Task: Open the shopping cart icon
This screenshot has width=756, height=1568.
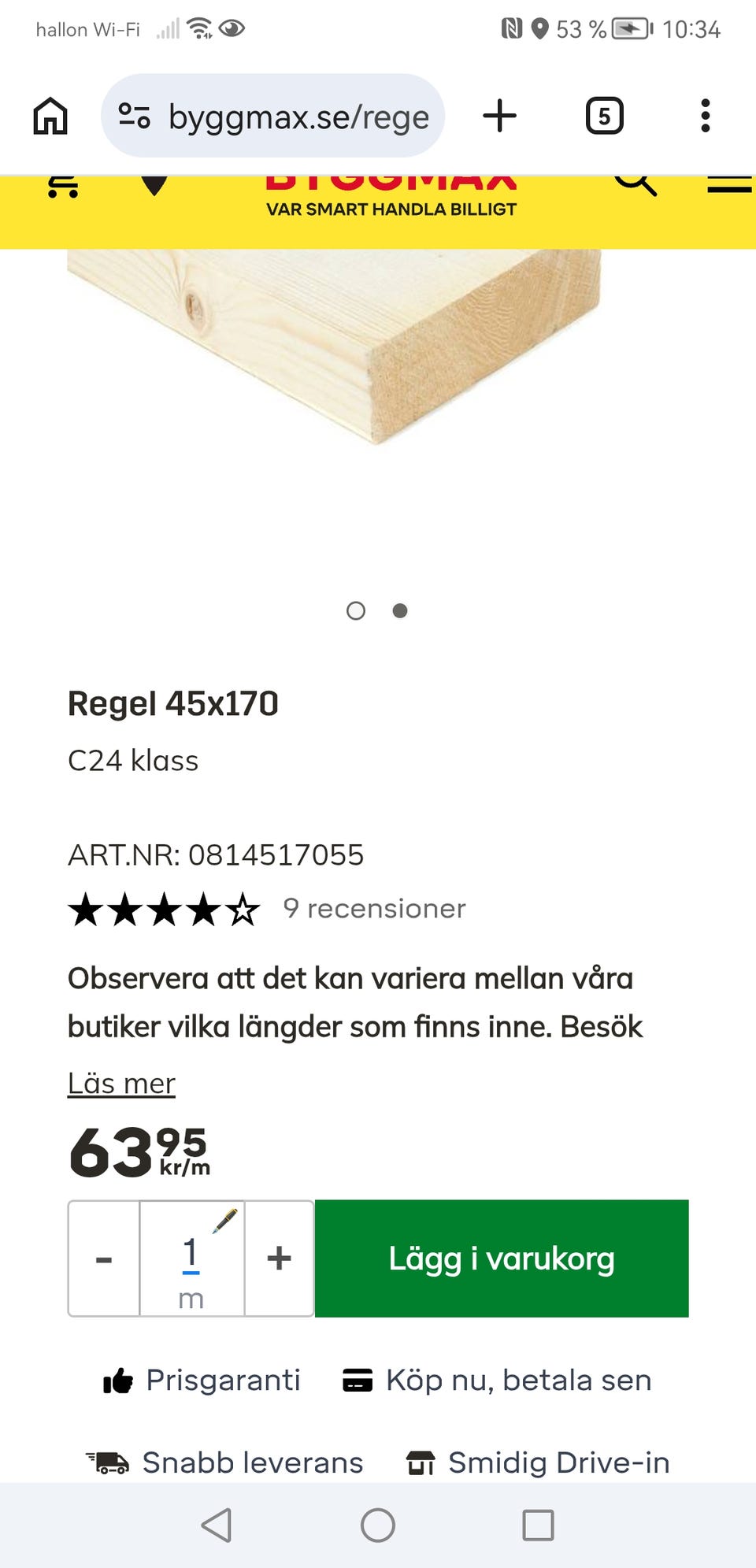Action: click(63, 185)
